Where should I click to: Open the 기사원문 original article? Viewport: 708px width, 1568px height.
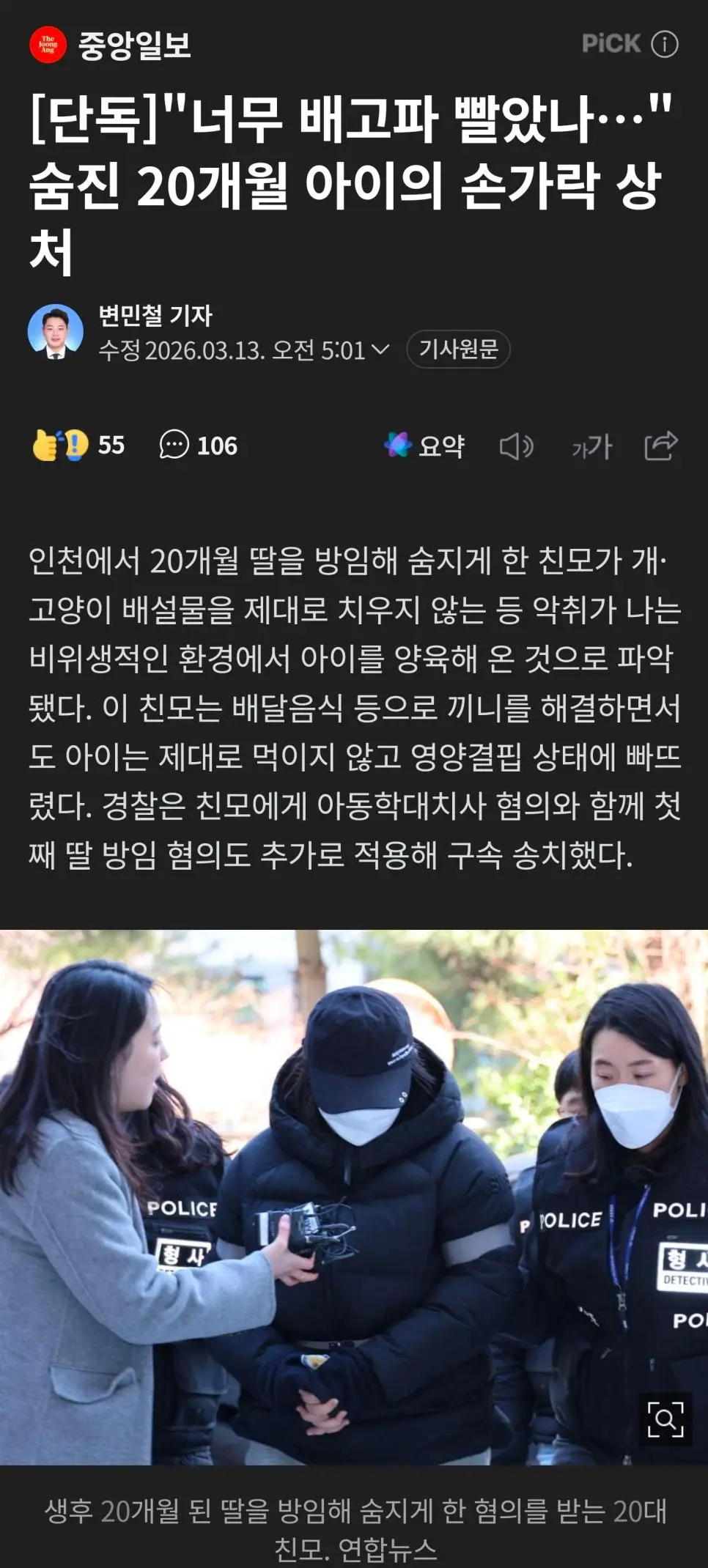coord(458,349)
